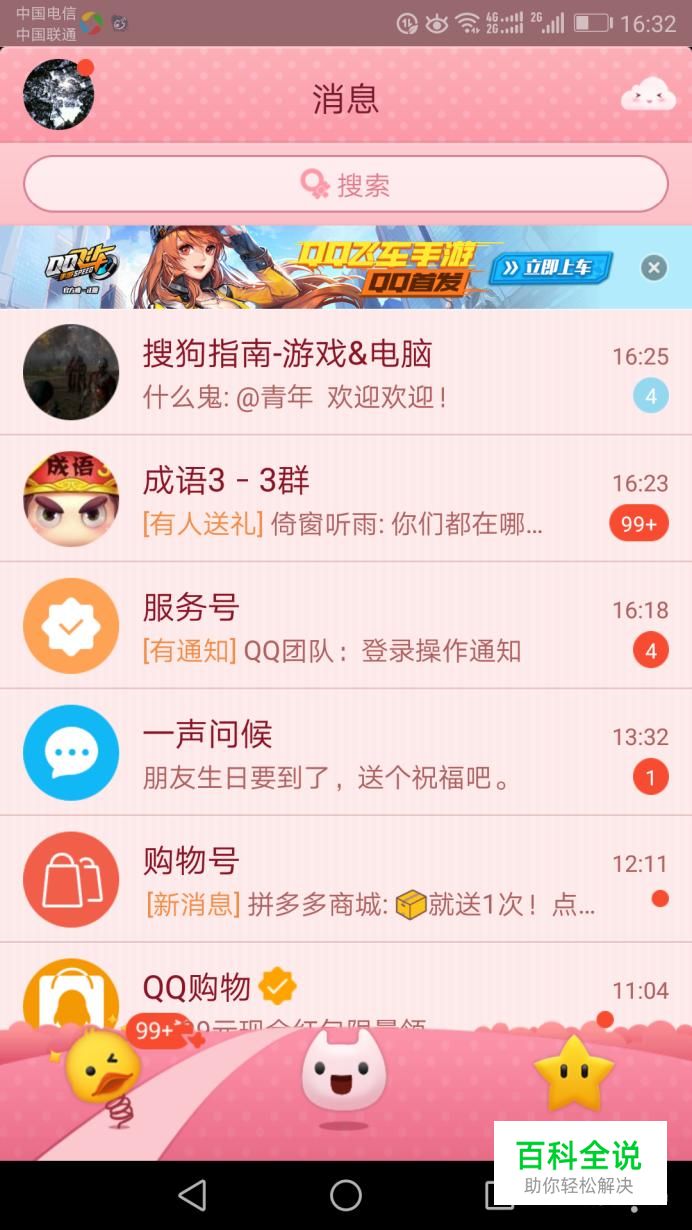Tap the cloud icon in header

(x=648, y=96)
